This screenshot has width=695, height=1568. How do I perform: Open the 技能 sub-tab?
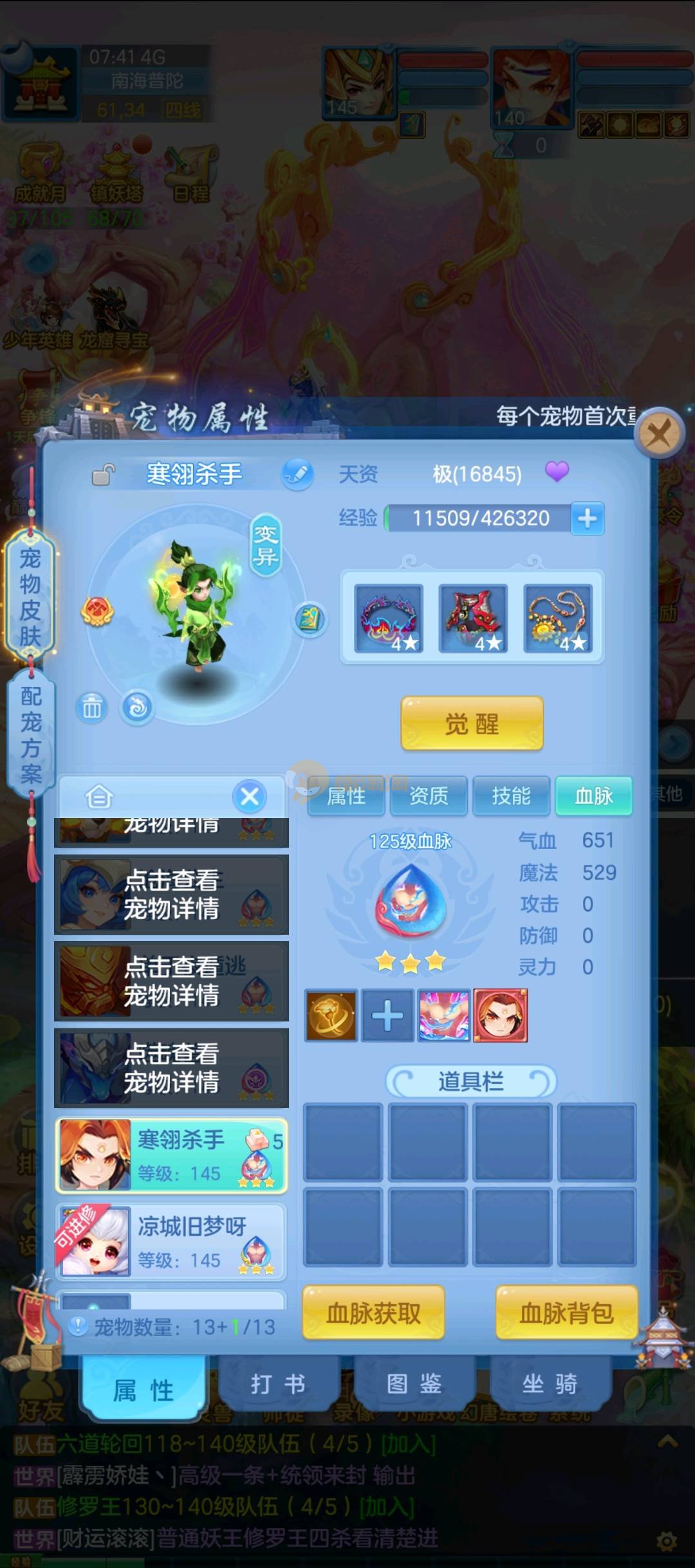pos(511,796)
